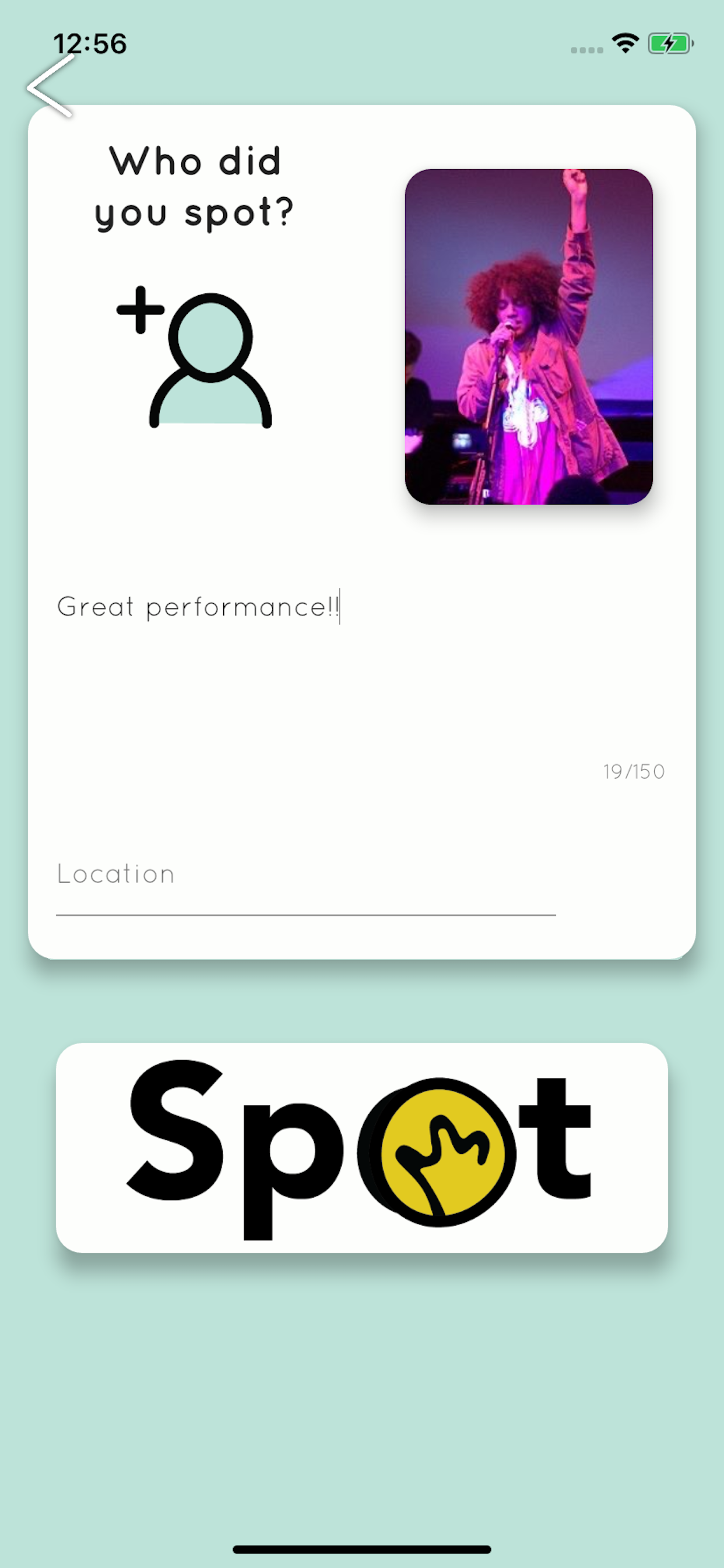Tap the 19/150 character counter
The image size is (724, 1568).
634,771
